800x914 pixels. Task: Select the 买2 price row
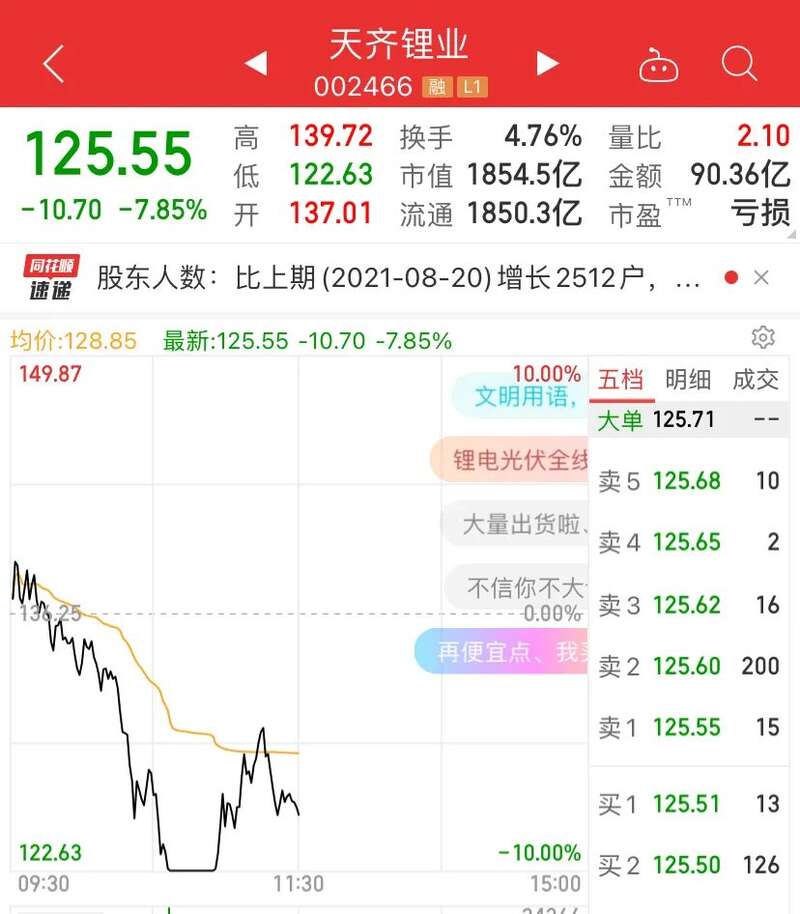pos(688,865)
